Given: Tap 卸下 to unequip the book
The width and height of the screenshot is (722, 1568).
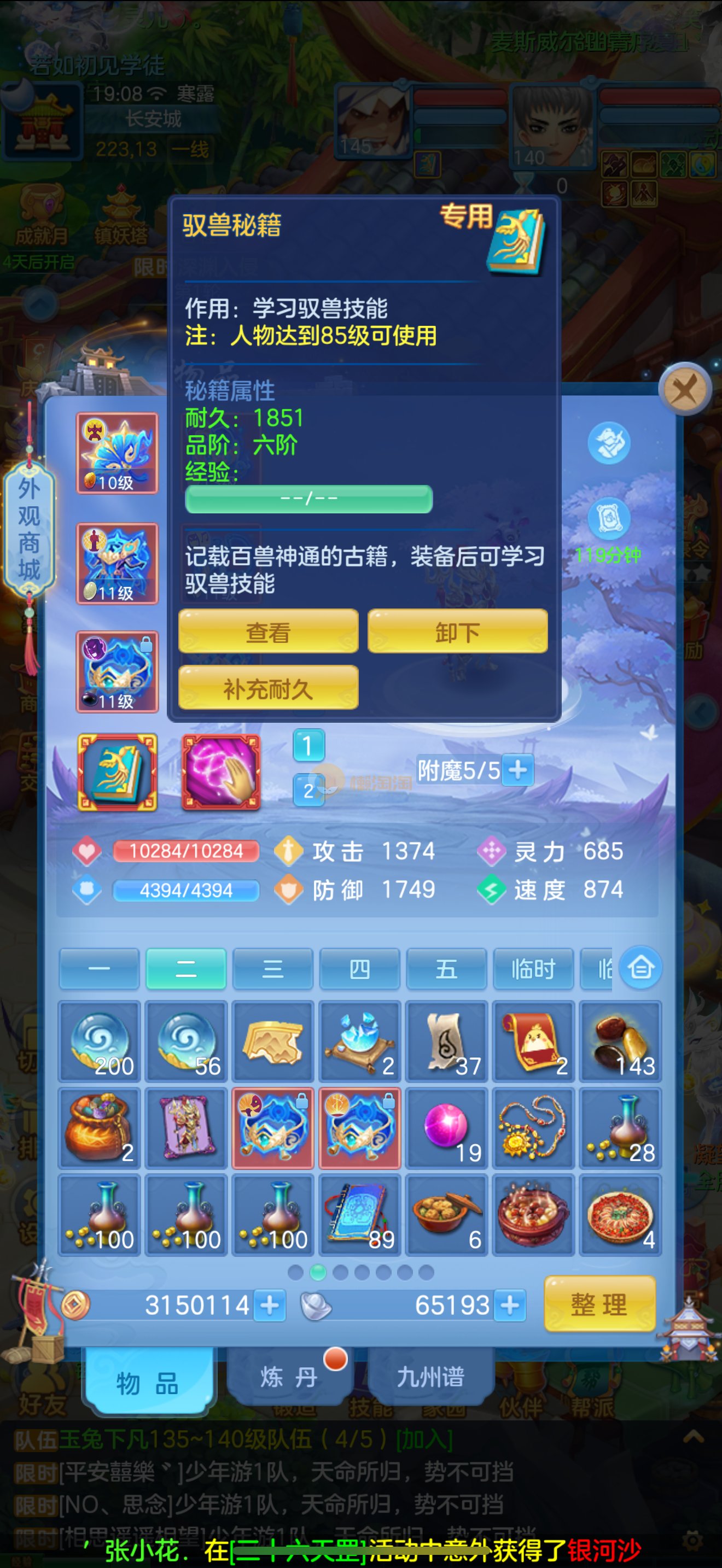Looking at the screenshot, I should pyautogui.click(x=457, y=633).
